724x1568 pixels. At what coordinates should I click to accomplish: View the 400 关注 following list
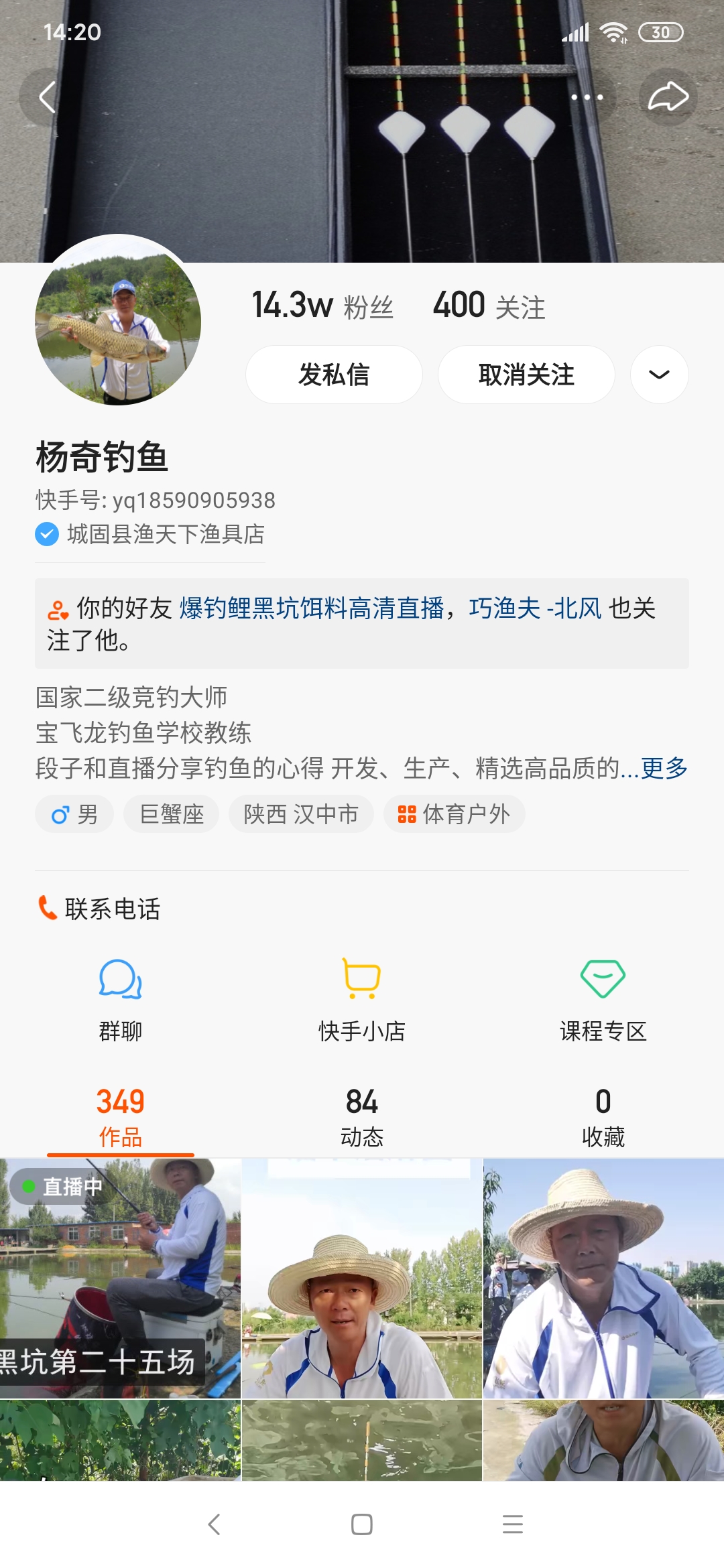tap(489, 306)
